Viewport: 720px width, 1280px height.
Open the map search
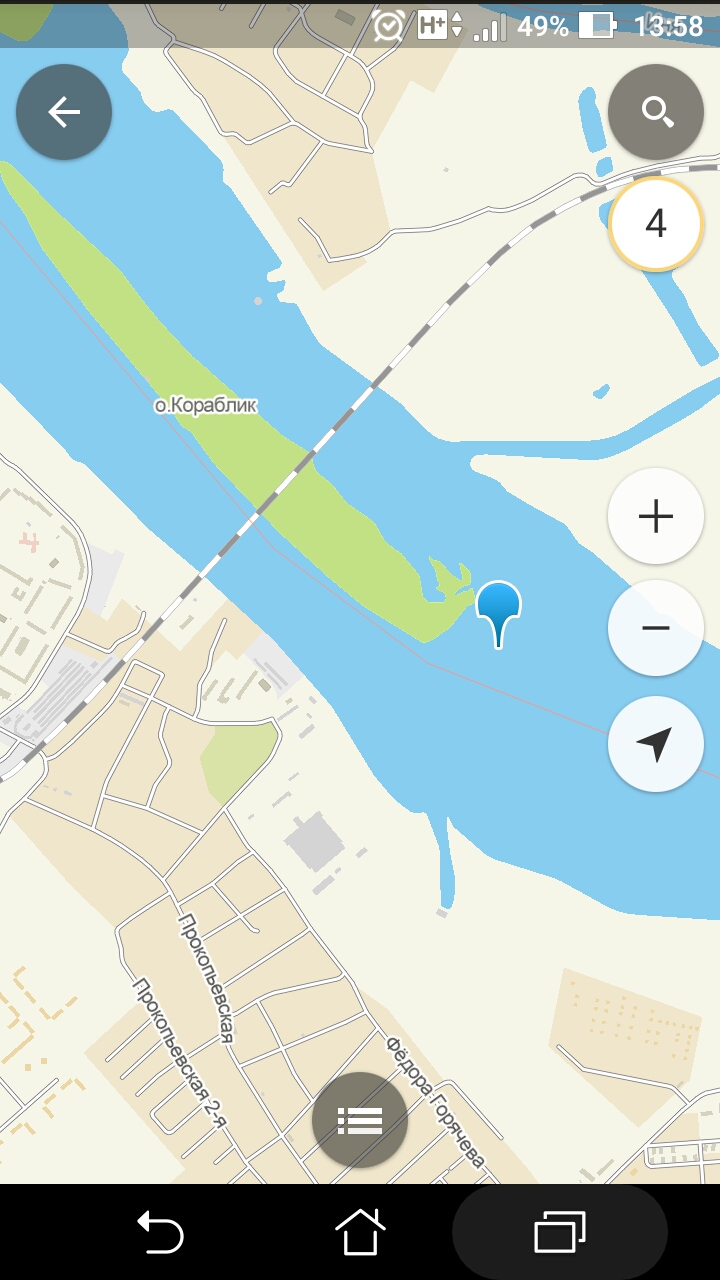(656, 112)
